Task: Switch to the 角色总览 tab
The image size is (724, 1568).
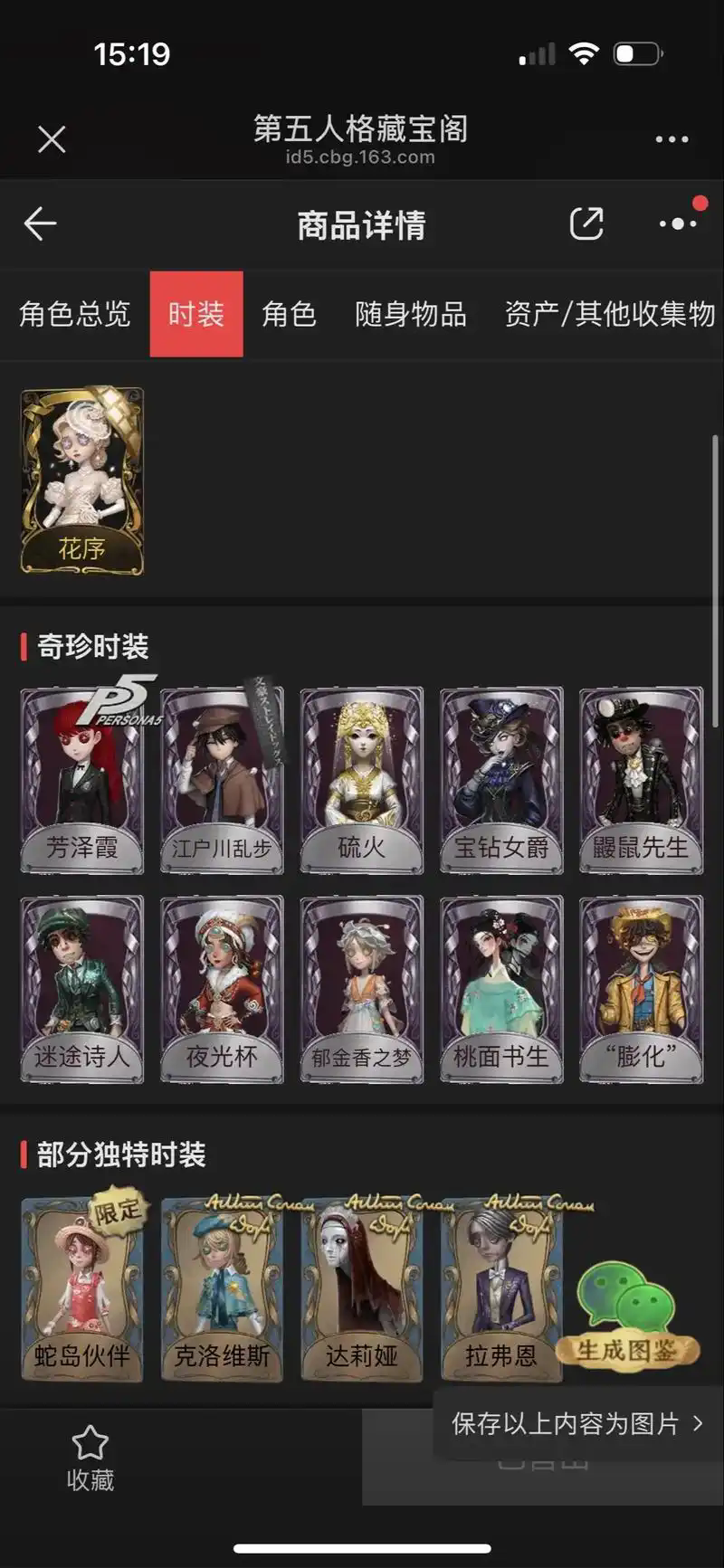Action: [x=75, y=314]
